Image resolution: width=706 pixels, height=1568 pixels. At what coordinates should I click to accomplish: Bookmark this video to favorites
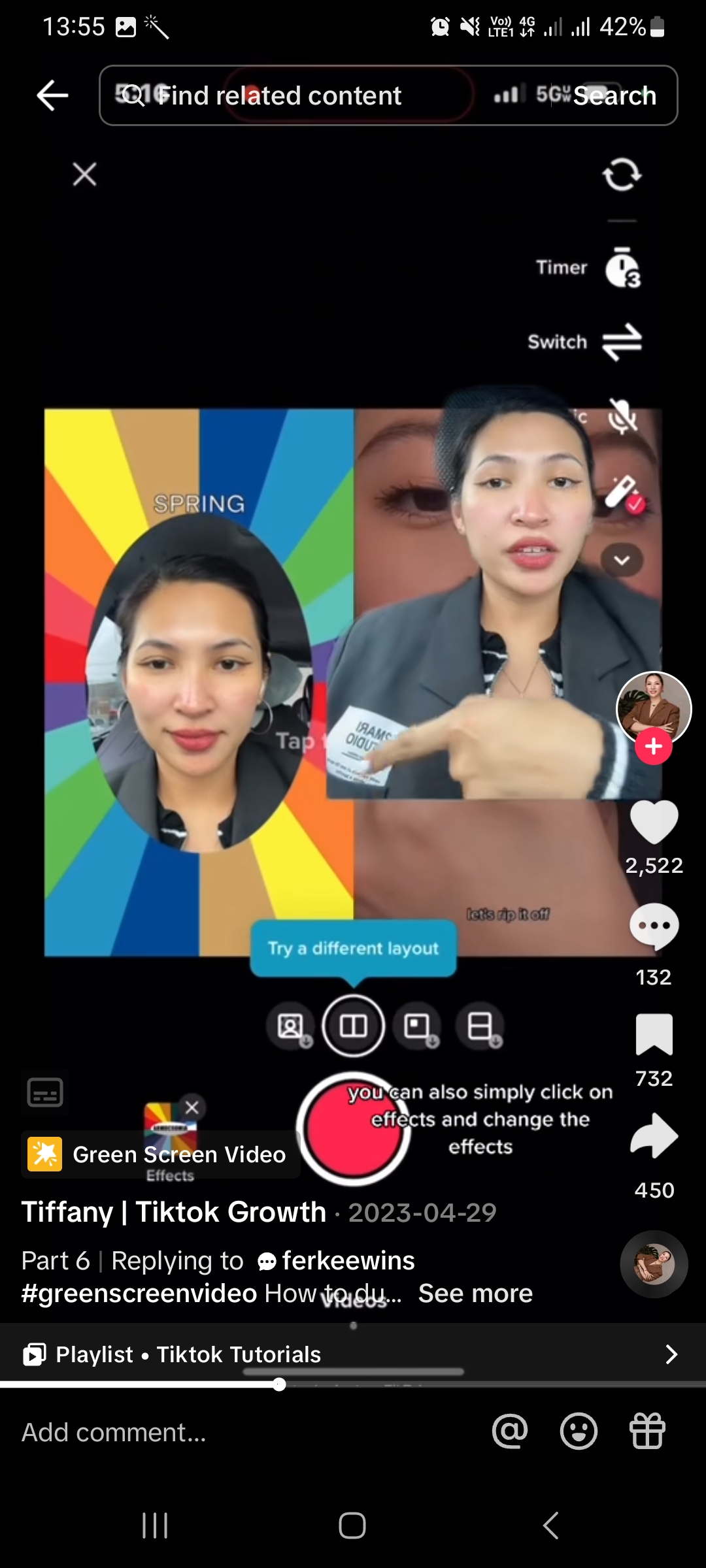click(x=654, y=1035)
